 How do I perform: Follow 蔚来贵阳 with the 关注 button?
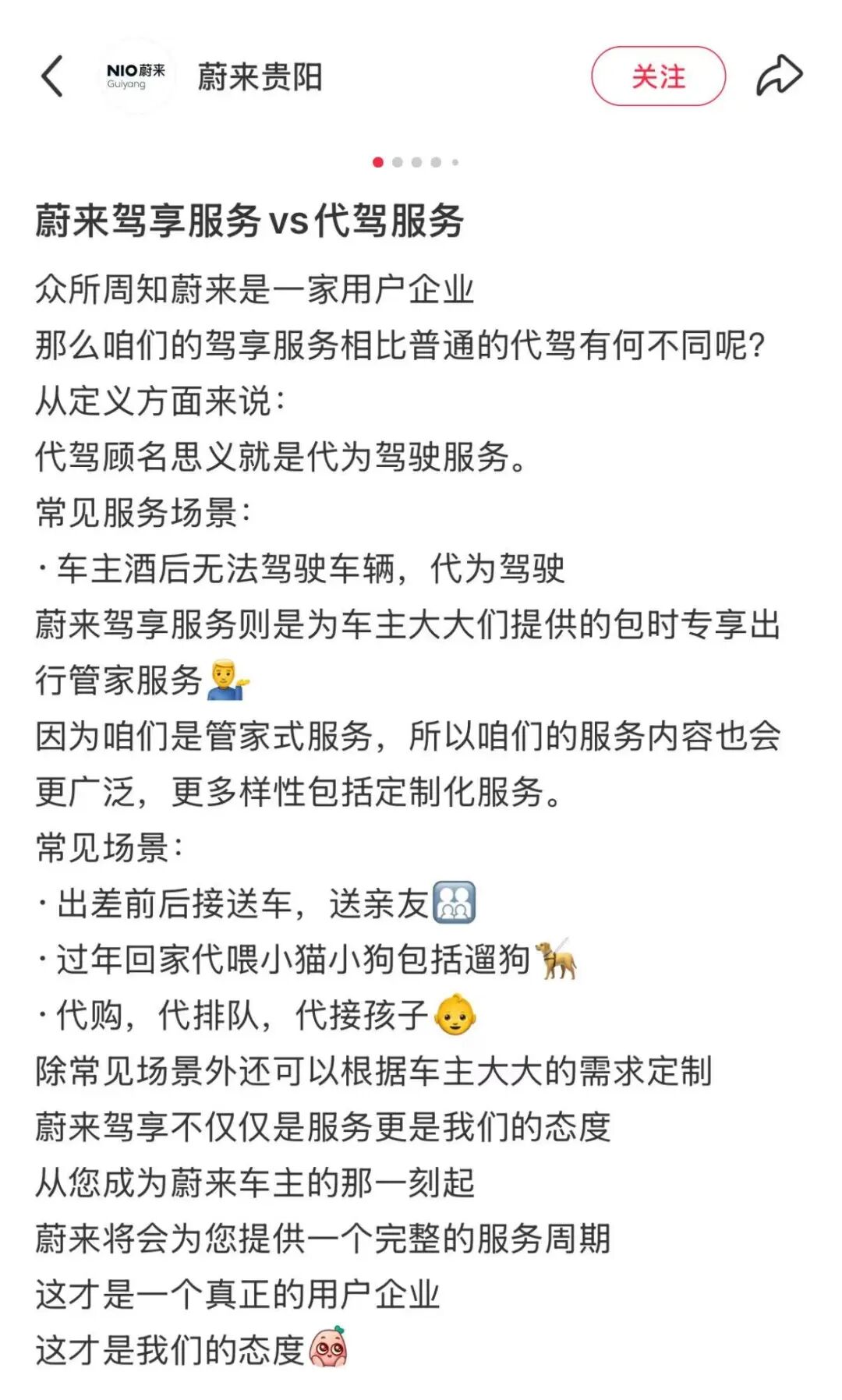[658, 76]
